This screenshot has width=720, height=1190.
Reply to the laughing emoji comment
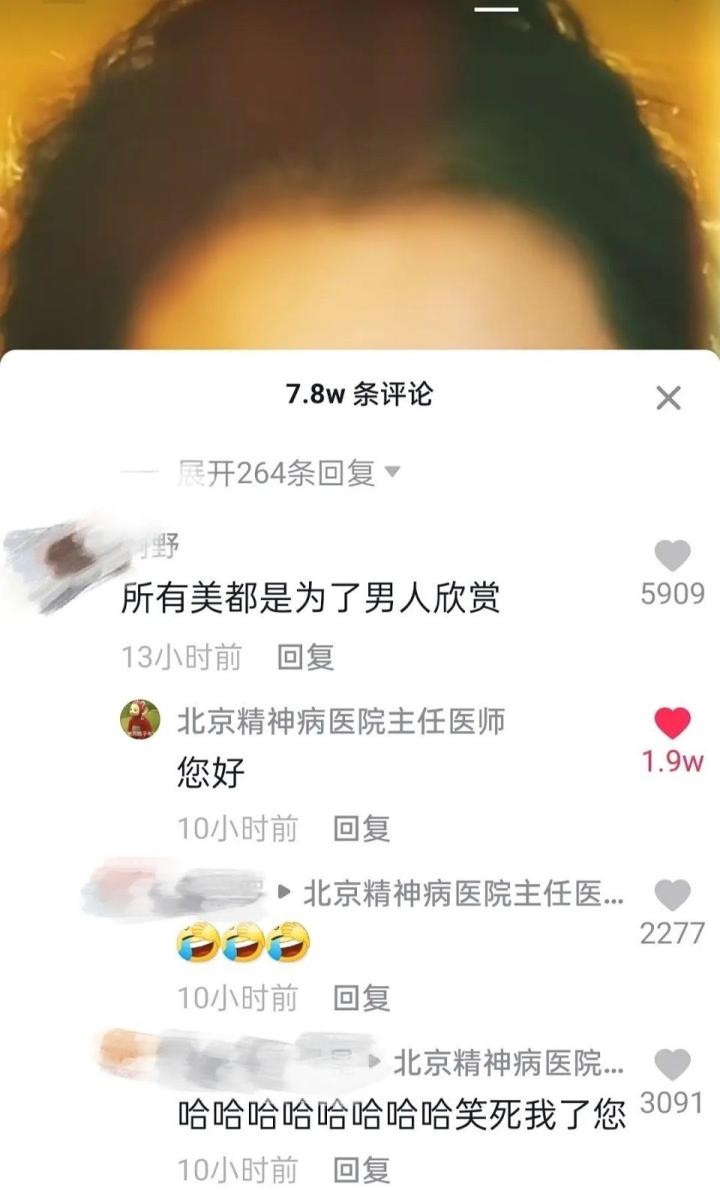(361, 997)
